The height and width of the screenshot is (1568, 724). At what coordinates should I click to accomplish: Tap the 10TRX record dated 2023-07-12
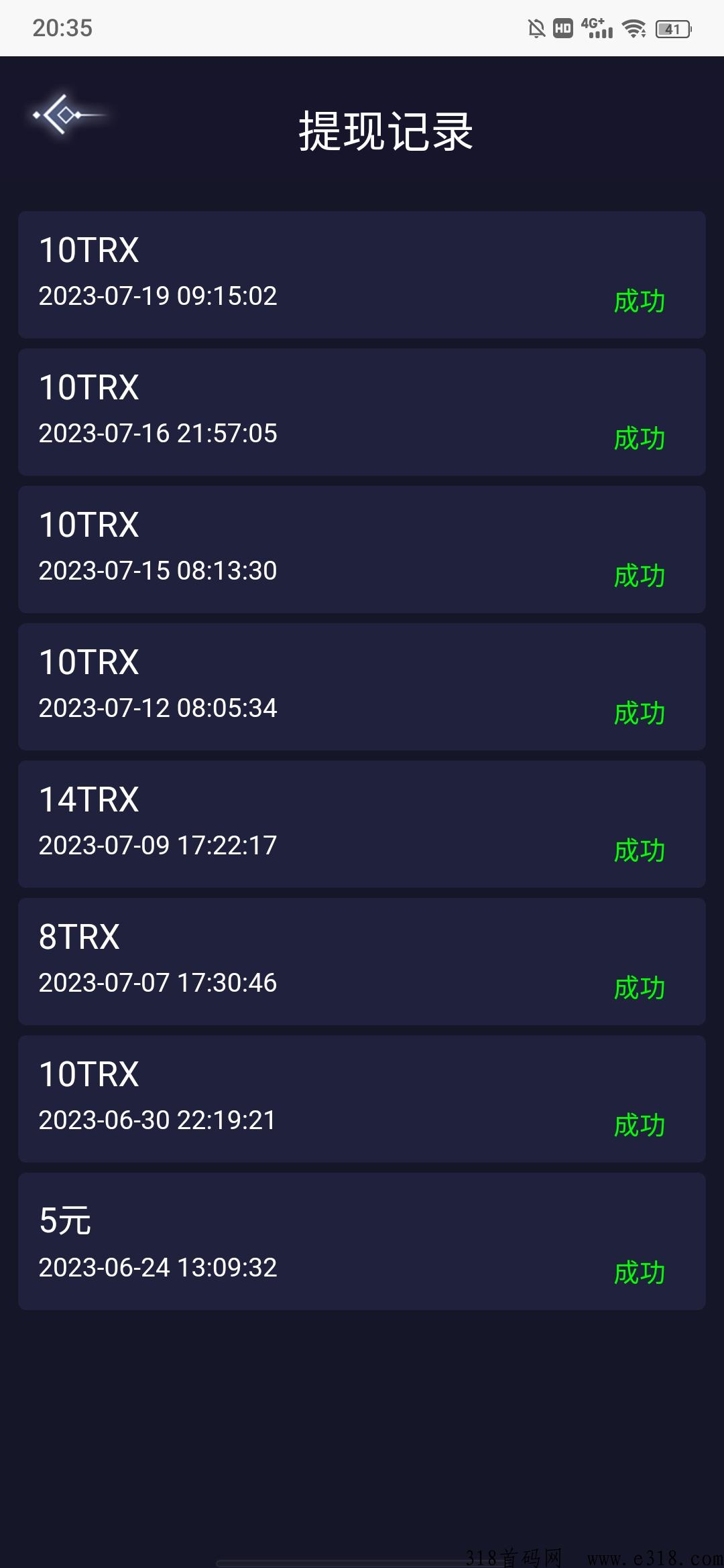(x=362, y=685)
